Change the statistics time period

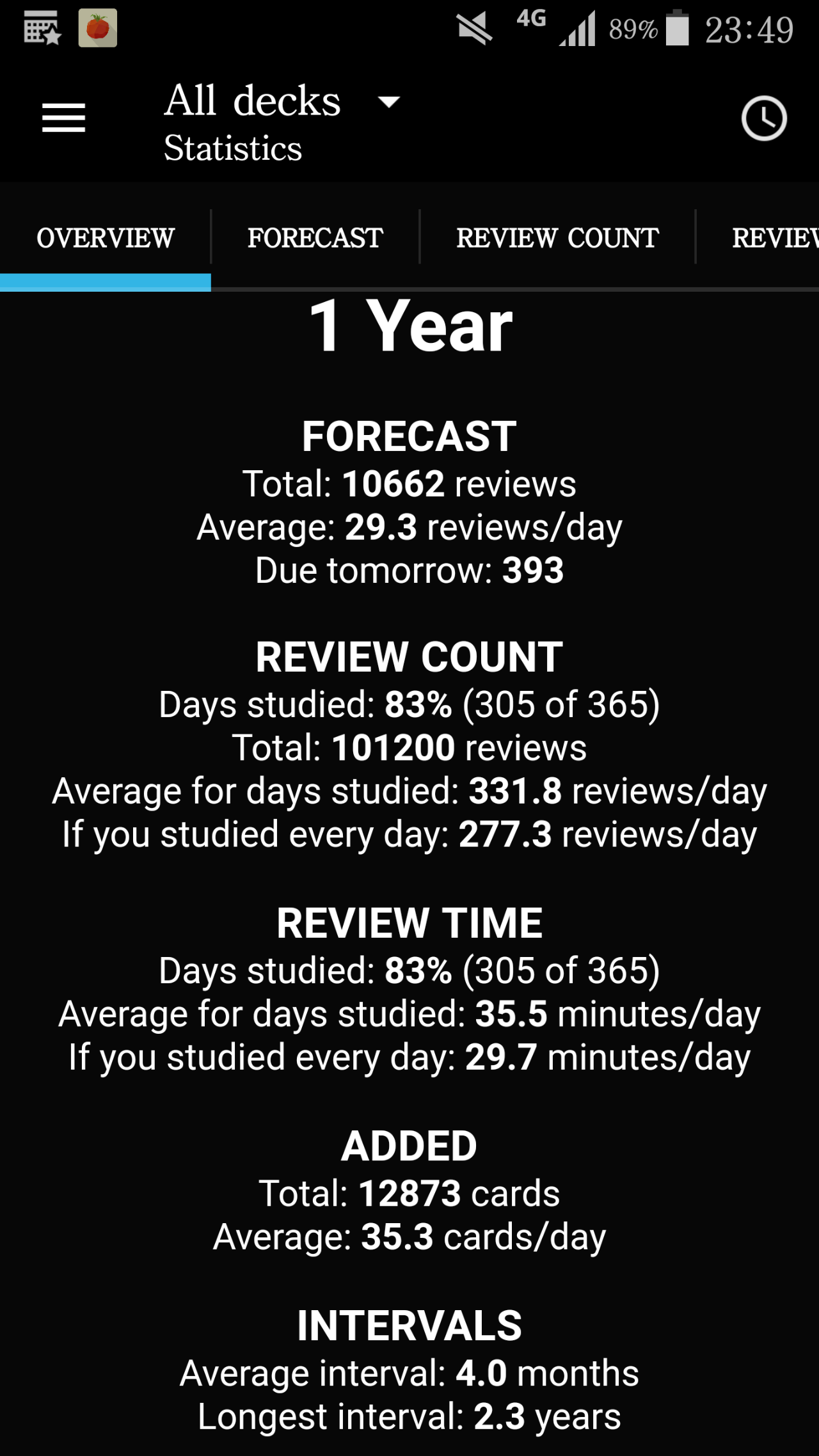coord(763,118)
